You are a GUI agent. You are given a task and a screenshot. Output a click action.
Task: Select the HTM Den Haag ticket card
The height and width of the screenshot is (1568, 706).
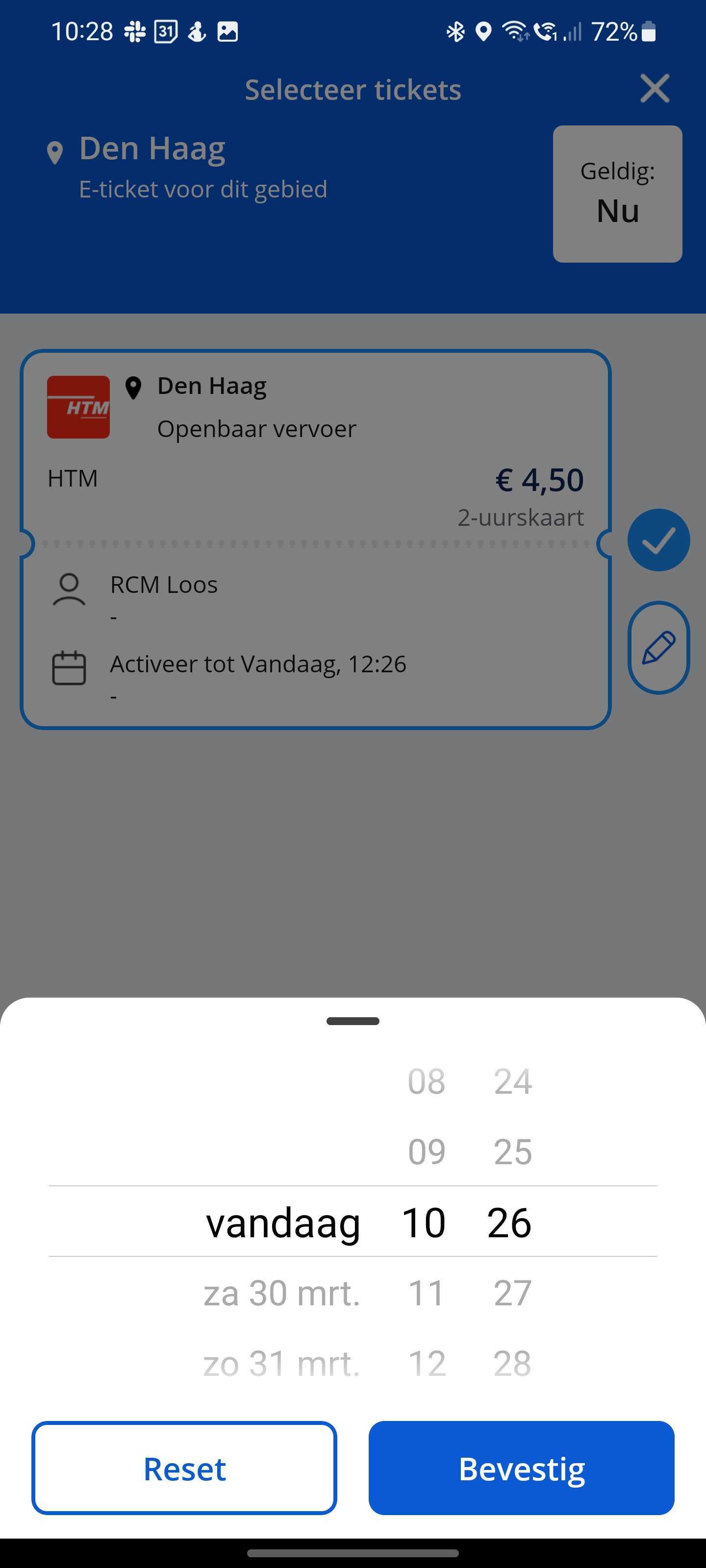(316, 539)
